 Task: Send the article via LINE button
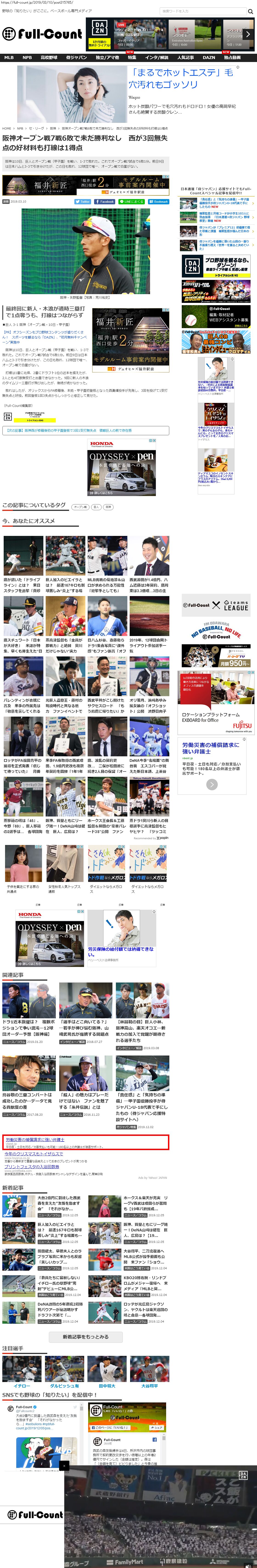click(x=131, y=201)
